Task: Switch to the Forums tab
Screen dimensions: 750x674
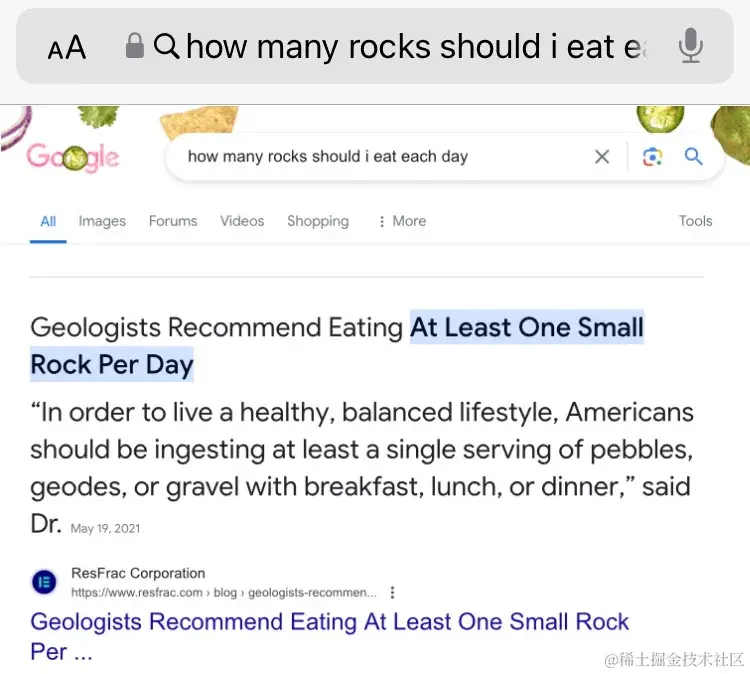Action: point(173,221)
